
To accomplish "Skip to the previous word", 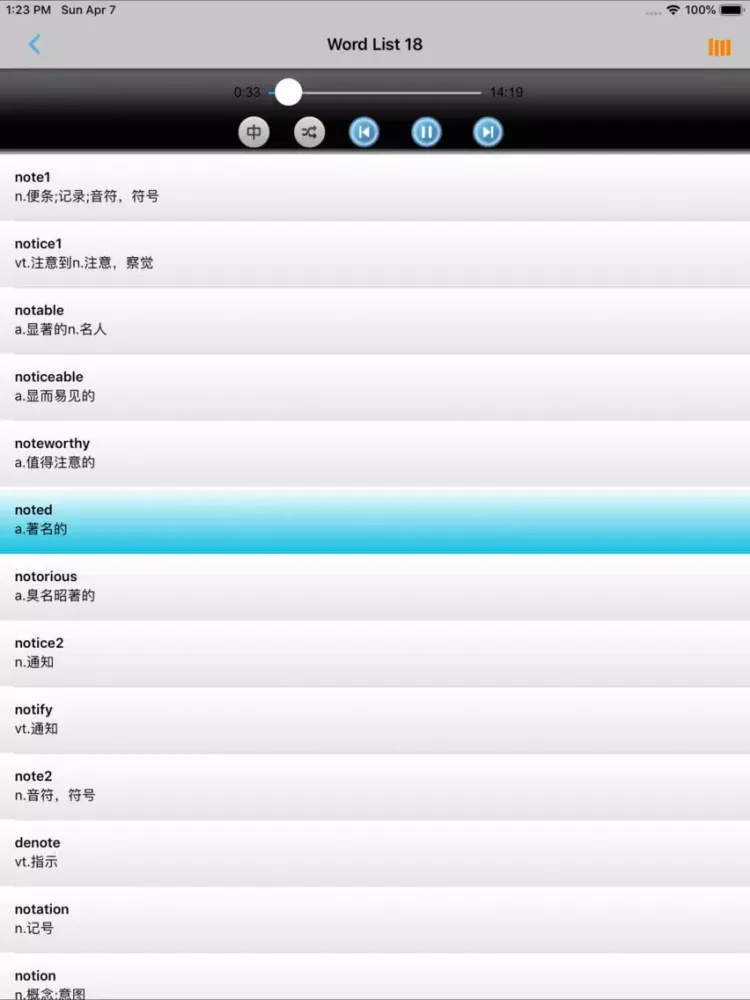I will tap(364, 132).
